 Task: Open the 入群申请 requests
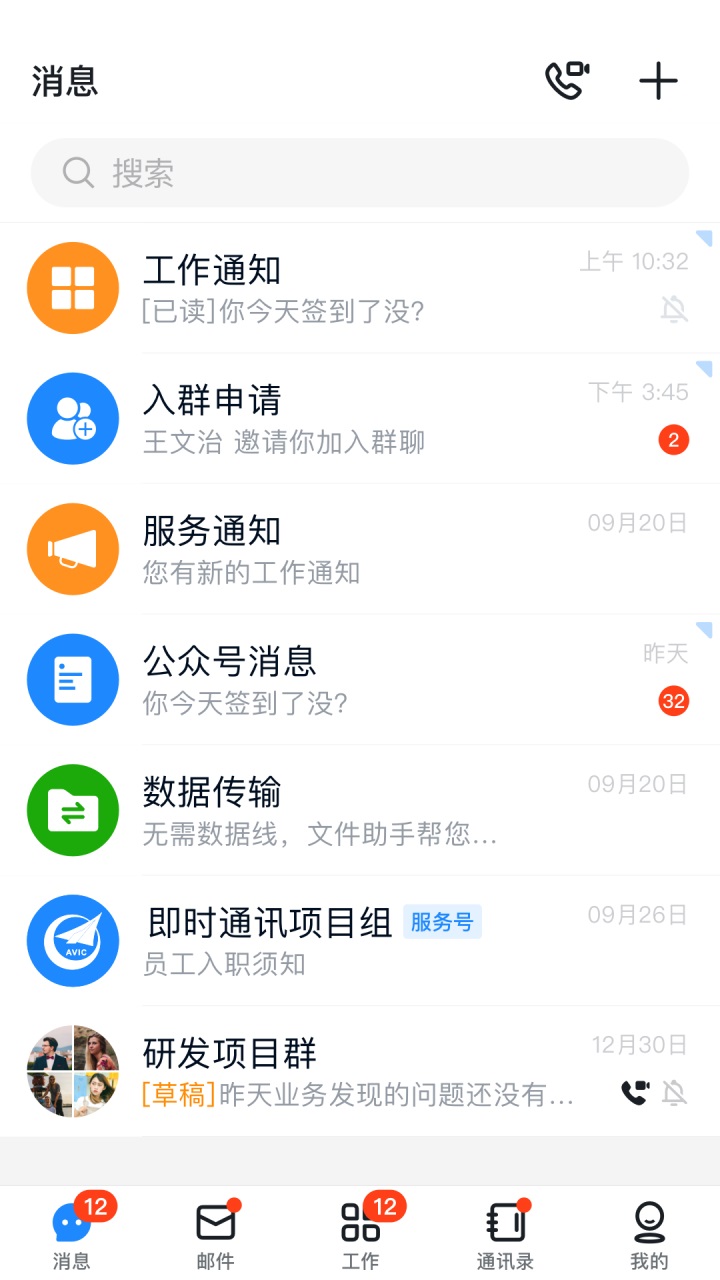coord(360,418)
